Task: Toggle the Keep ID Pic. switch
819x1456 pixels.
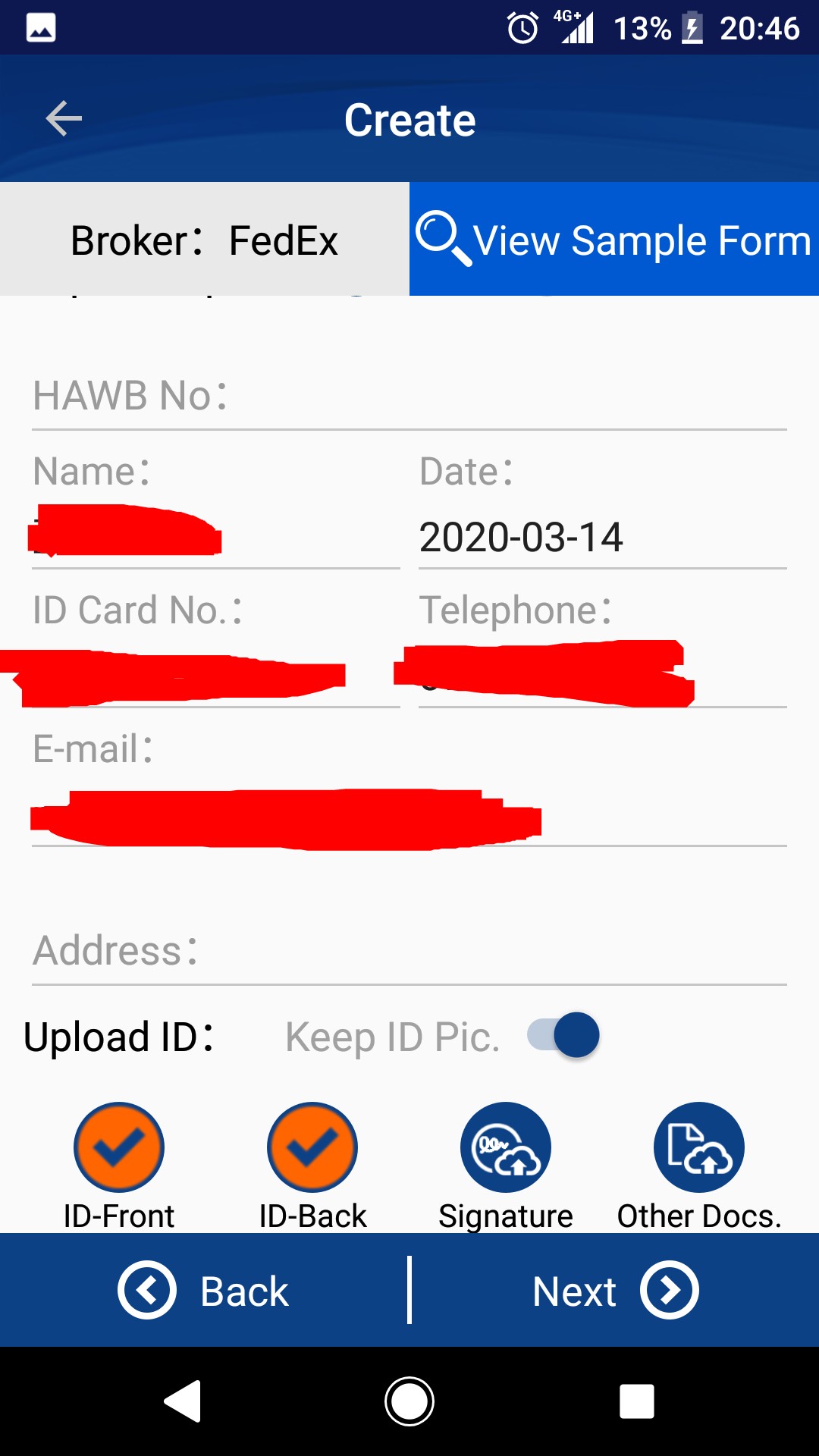Action: click(564, 1036)
